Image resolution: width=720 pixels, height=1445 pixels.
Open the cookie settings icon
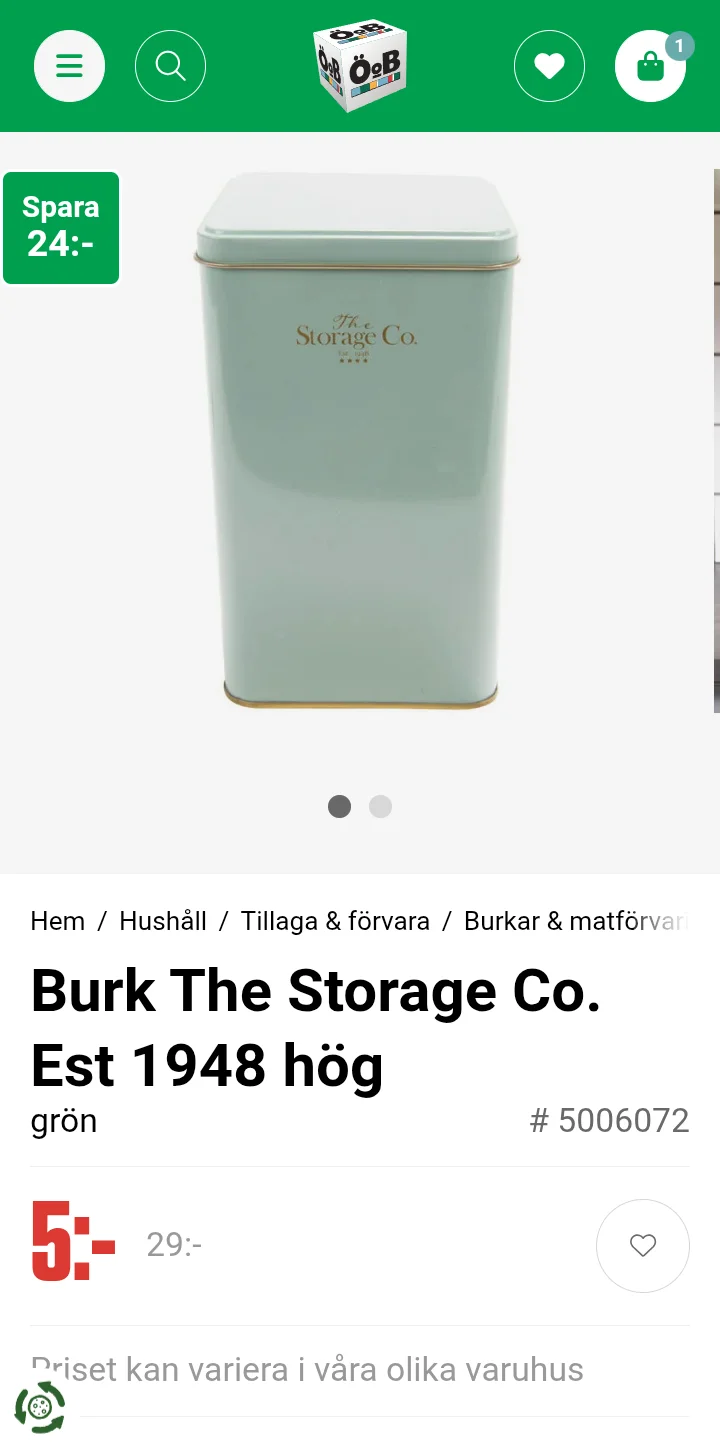click(40, 1407)
